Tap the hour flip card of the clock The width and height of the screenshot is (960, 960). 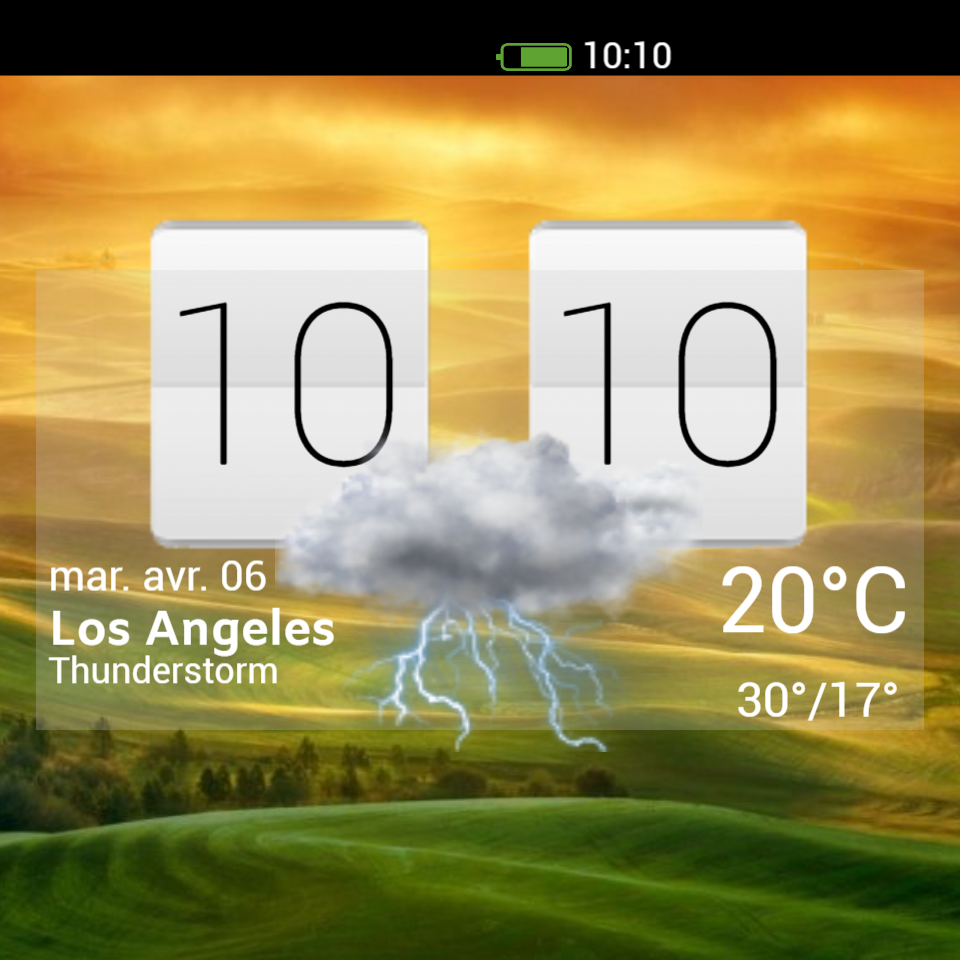coord(289,383)
